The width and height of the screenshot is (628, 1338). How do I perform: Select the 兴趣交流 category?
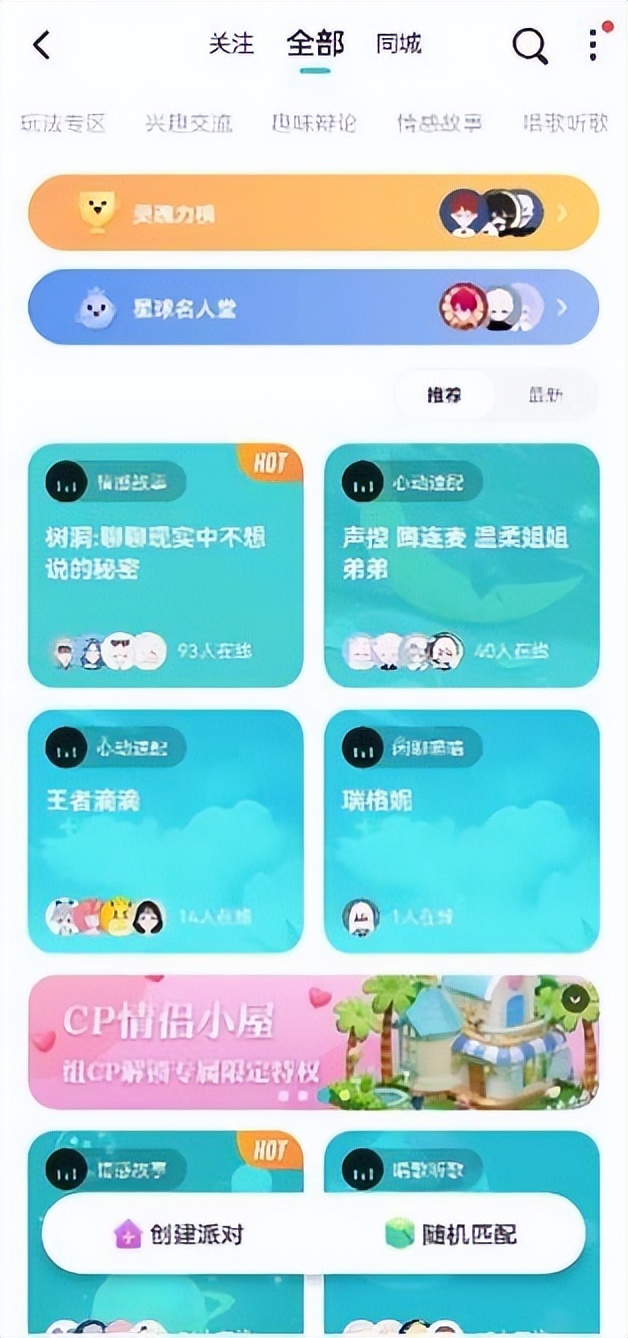tap(188, 123)
